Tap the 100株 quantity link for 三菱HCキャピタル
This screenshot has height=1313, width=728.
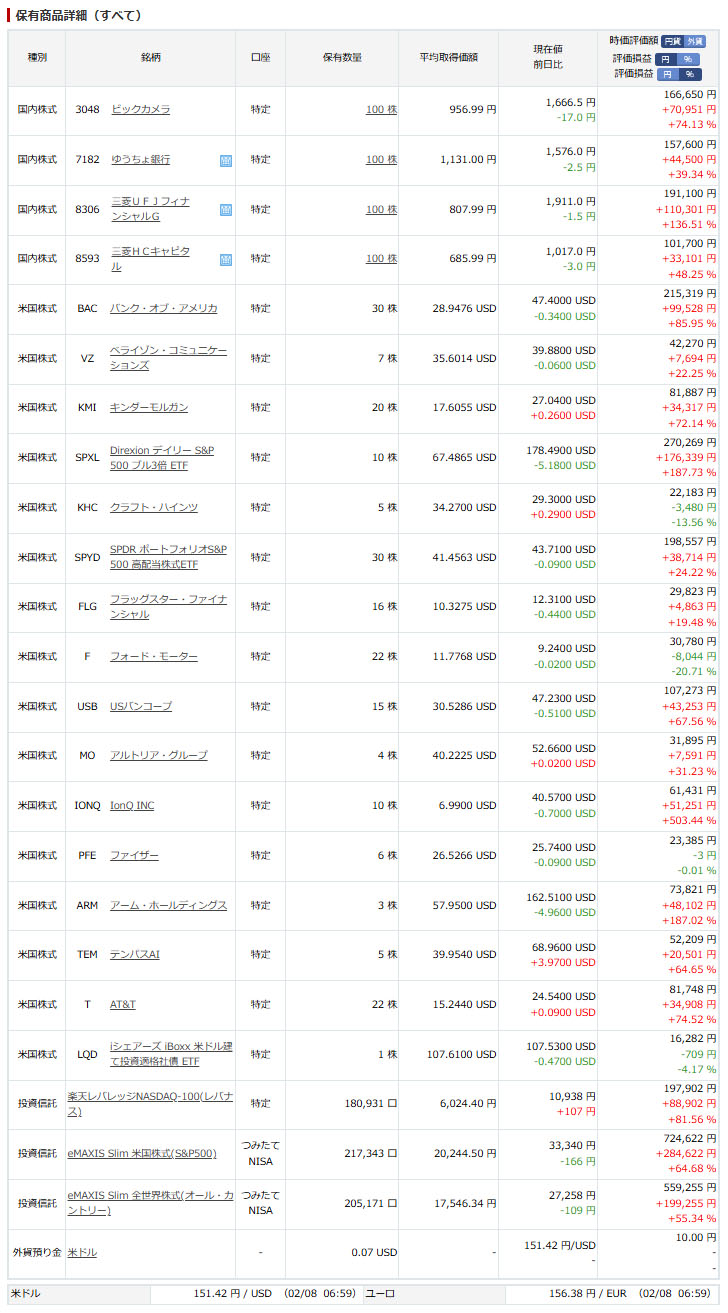point(381,259)
